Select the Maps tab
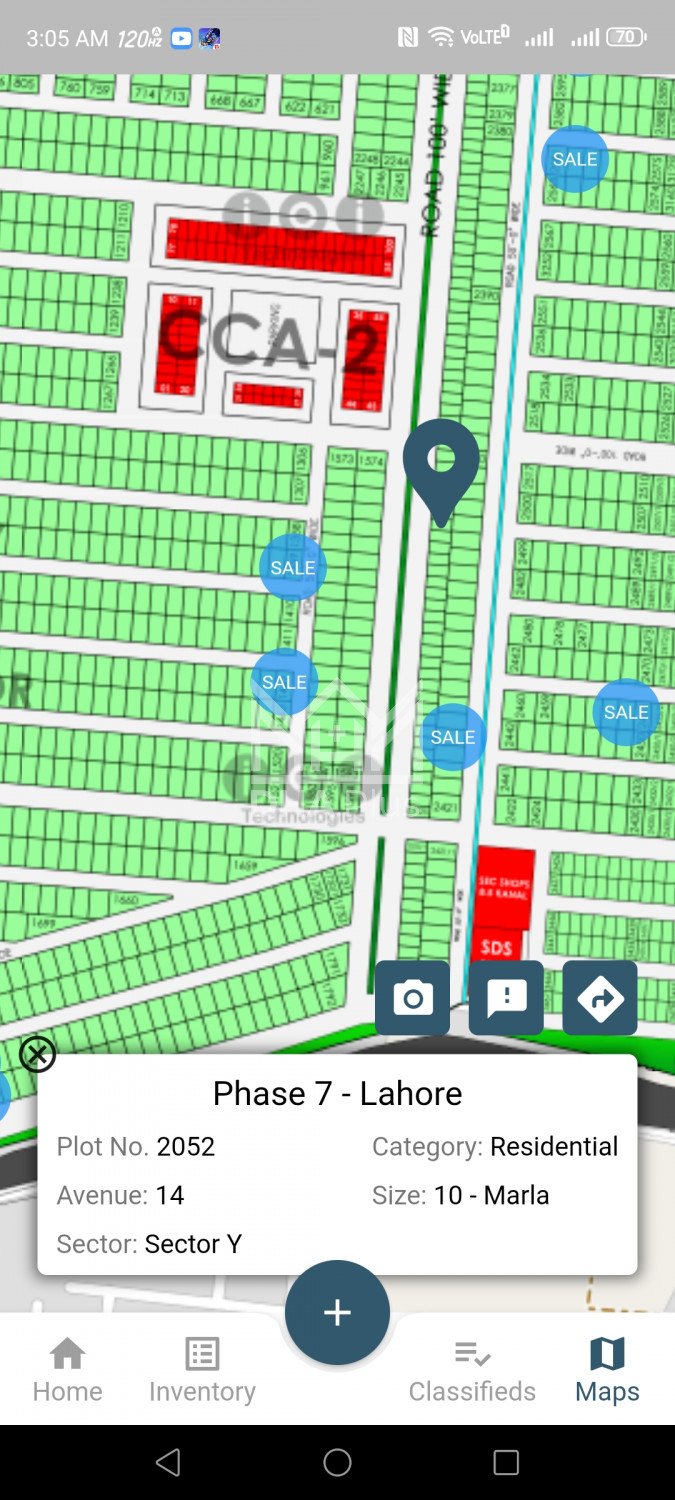The width and height of the screenshot is (675, 1500). click(x=607, y=1371)
